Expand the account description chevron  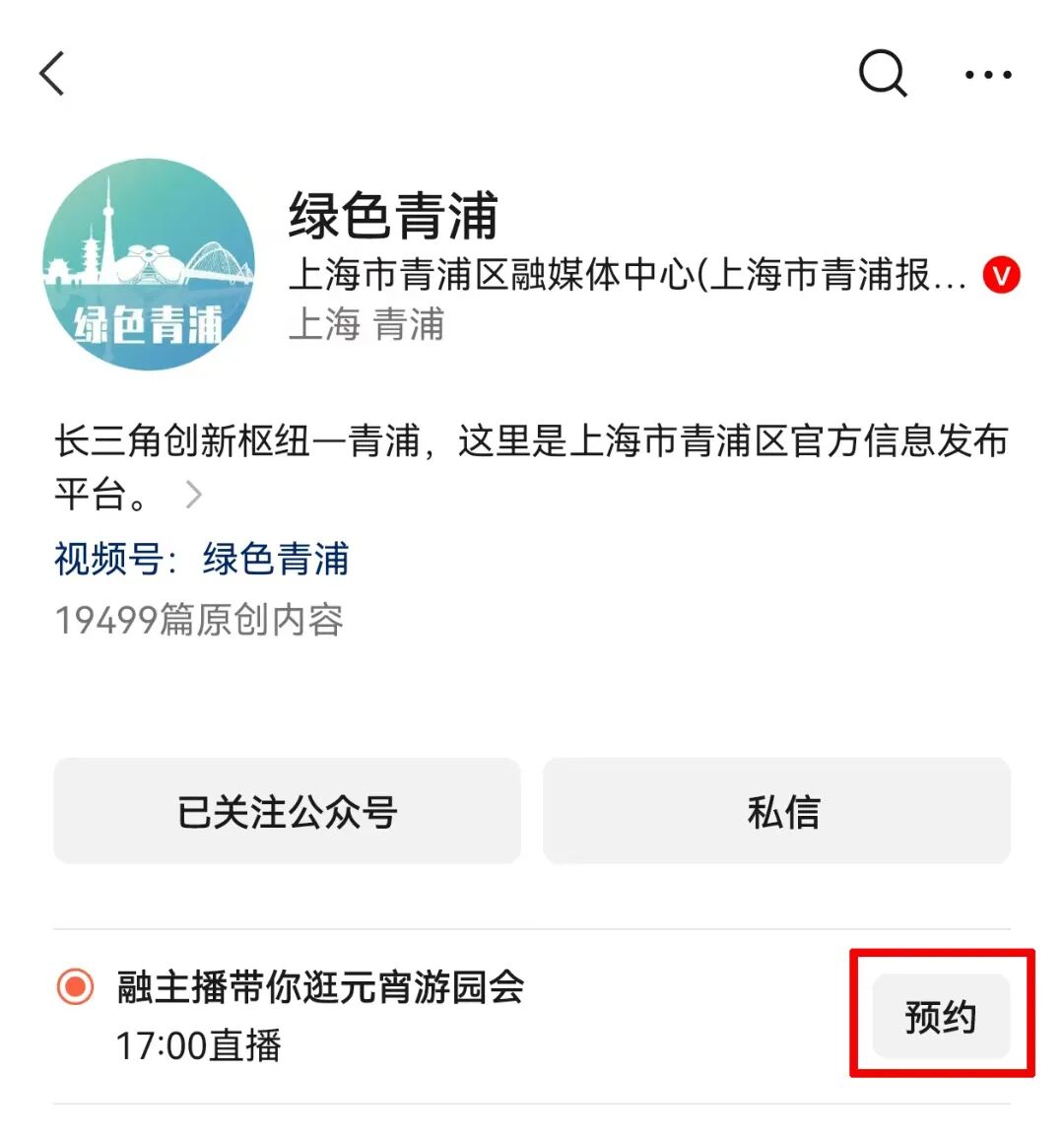tap(193, 495)
